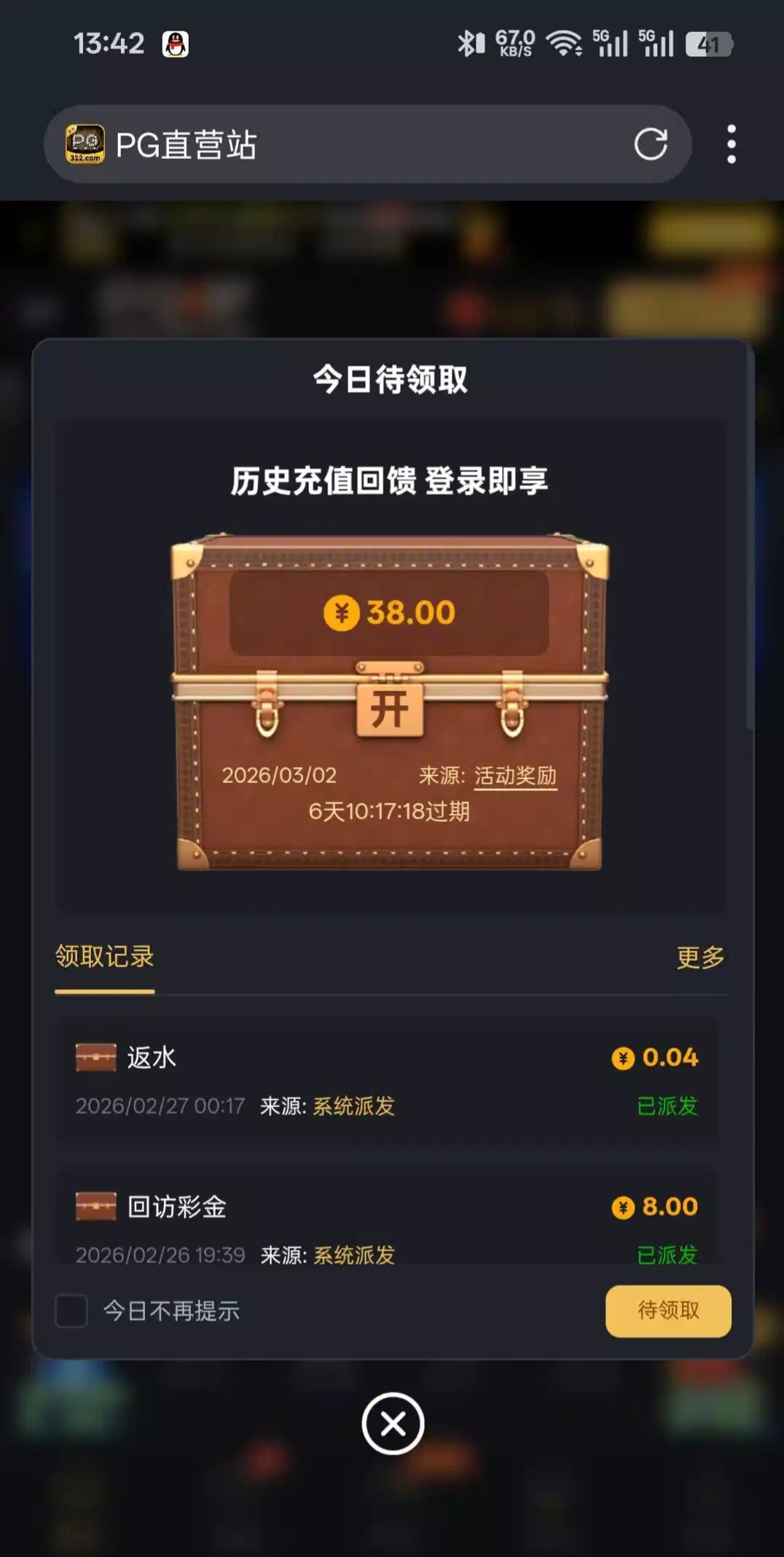The height and width of the screenshot is (1557, 784).
Task: Open the browser overflow menu
Action: pyautogui.click(x=732, y=144)
